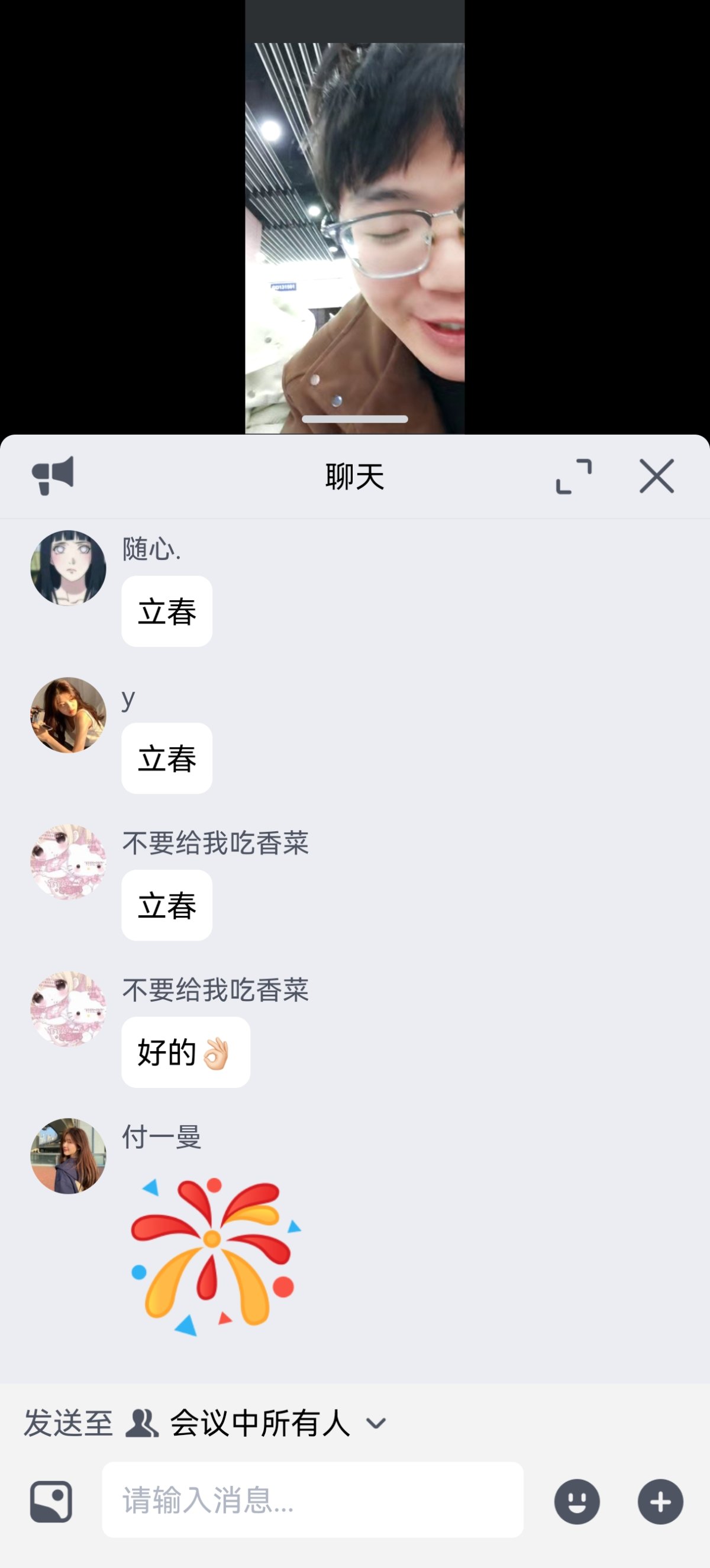Open the emoji picker icon
710x1568 pixels.
tap(578, 1501)
